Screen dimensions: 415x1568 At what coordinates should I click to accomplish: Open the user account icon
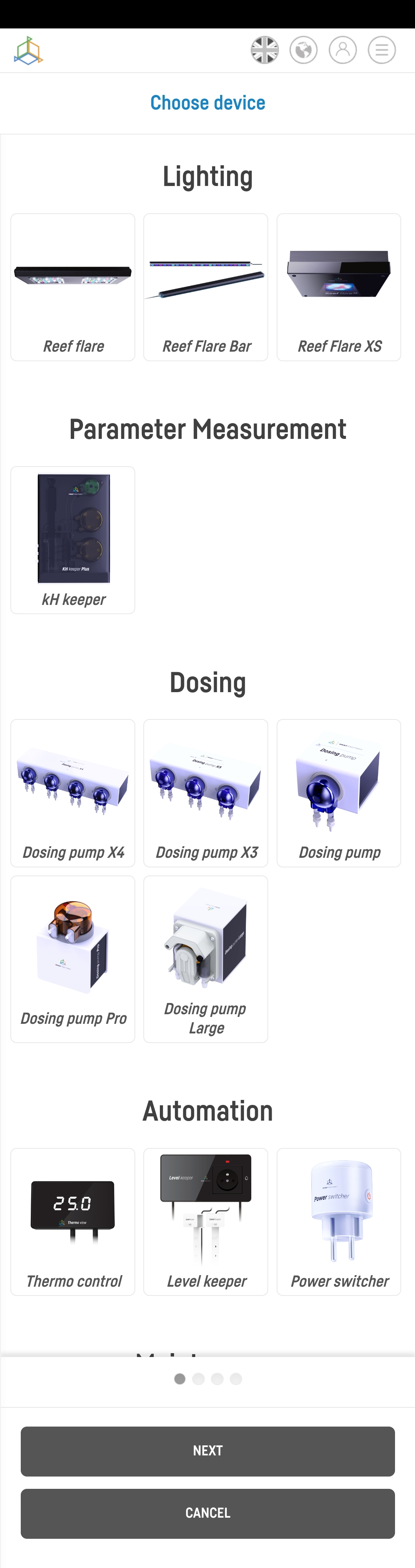point(343,50)
